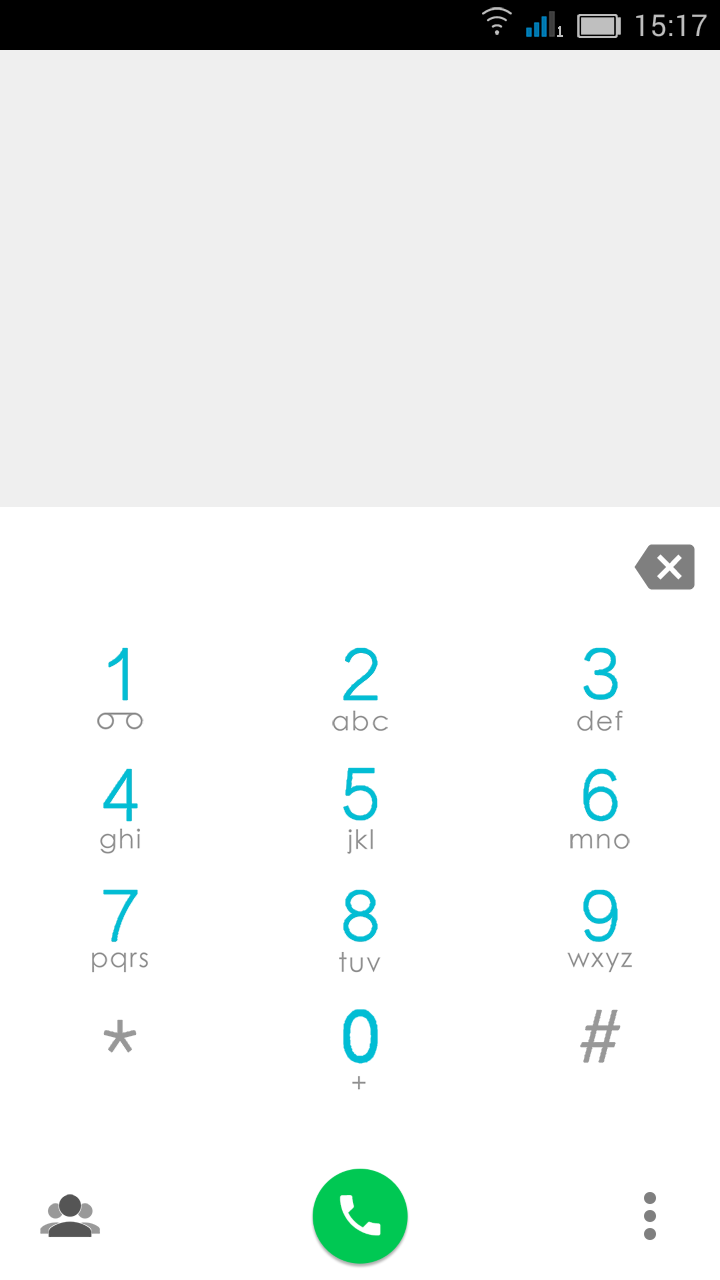Enter digit 8 (tuv)

360,928
